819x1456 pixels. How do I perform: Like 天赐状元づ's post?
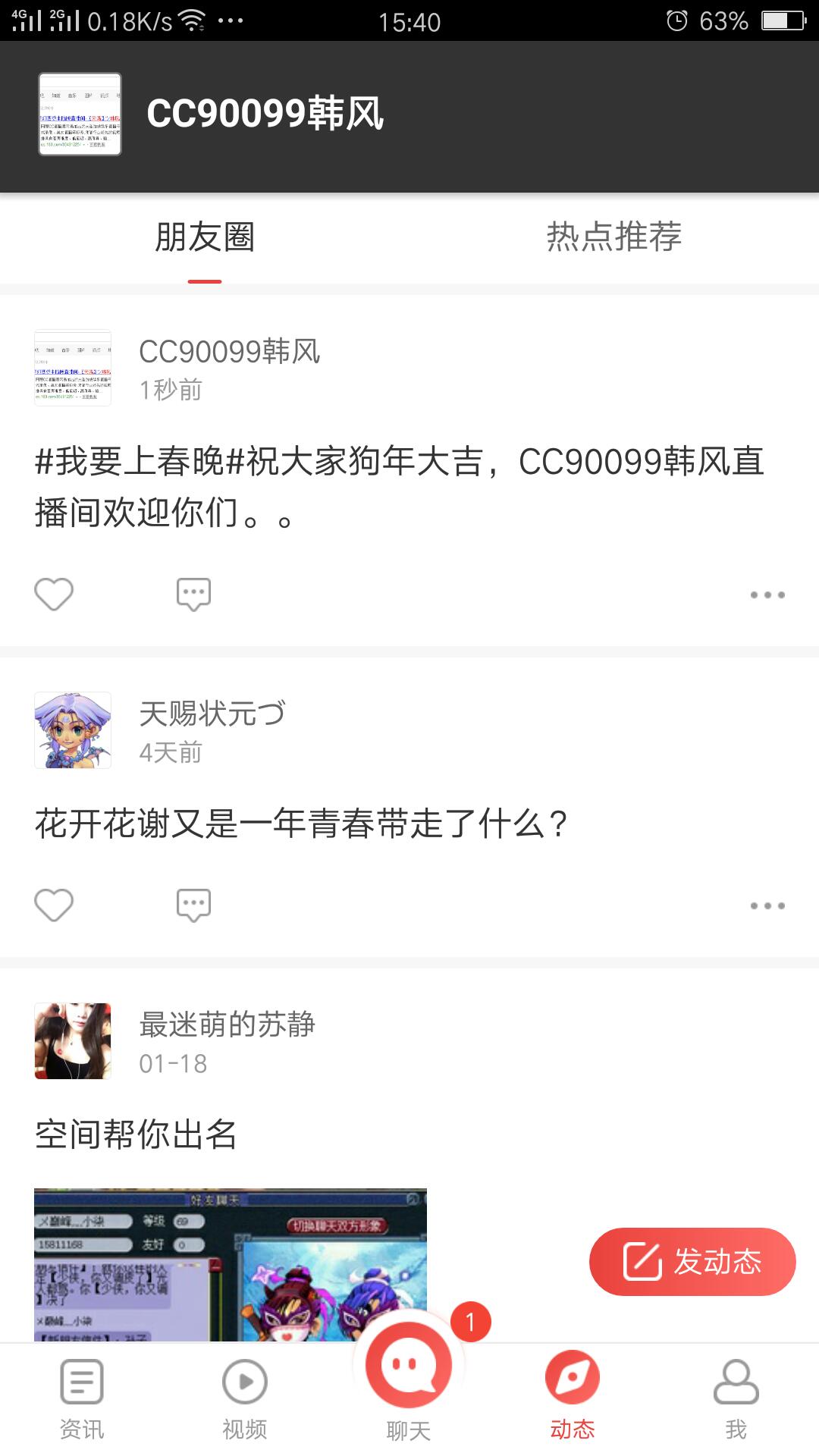tap(54, 905)
